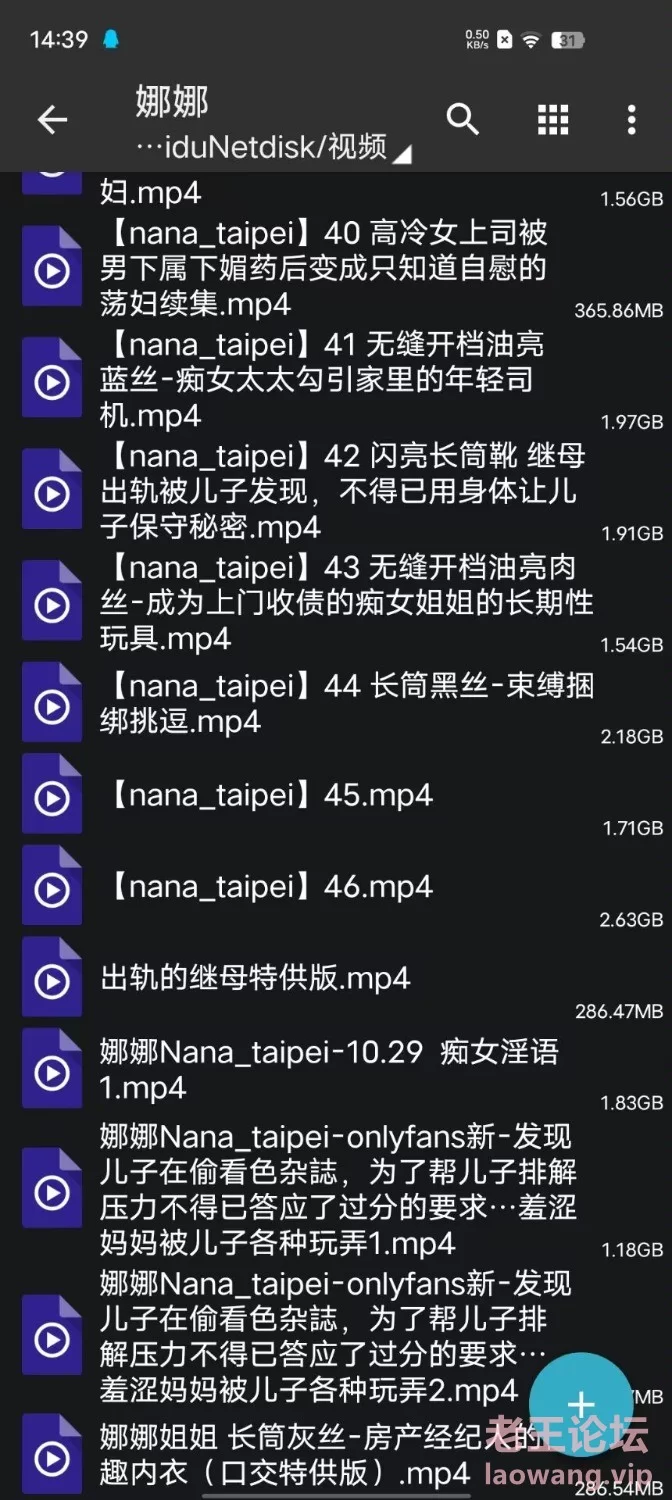Open the nana_taipei 44 video file
Image resolution: width=672 pixels, height=1500 pixels.
(336, 705)
